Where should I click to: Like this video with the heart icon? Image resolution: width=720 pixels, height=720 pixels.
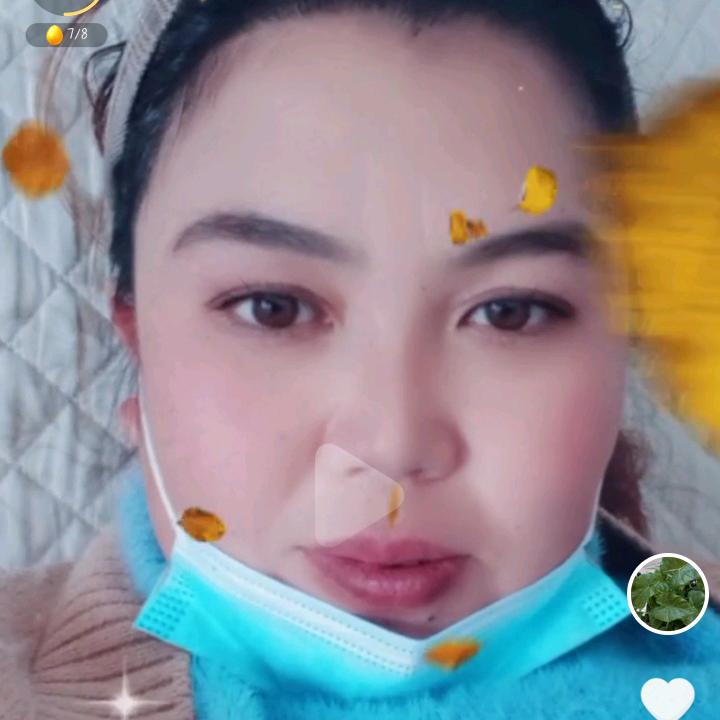pyautogui.click(x=667, y=698)
